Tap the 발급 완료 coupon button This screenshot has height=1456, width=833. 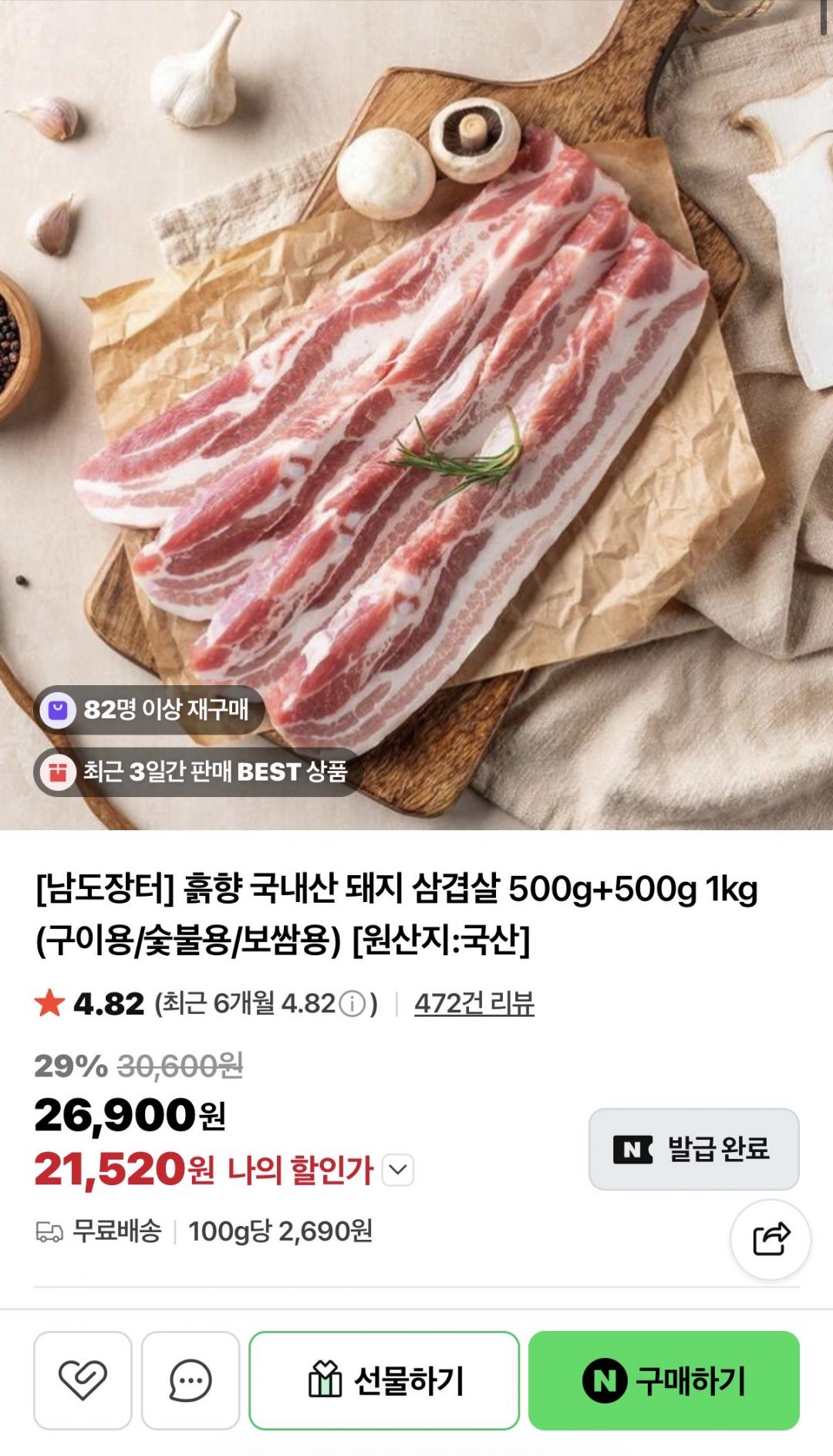[693, 1149]
